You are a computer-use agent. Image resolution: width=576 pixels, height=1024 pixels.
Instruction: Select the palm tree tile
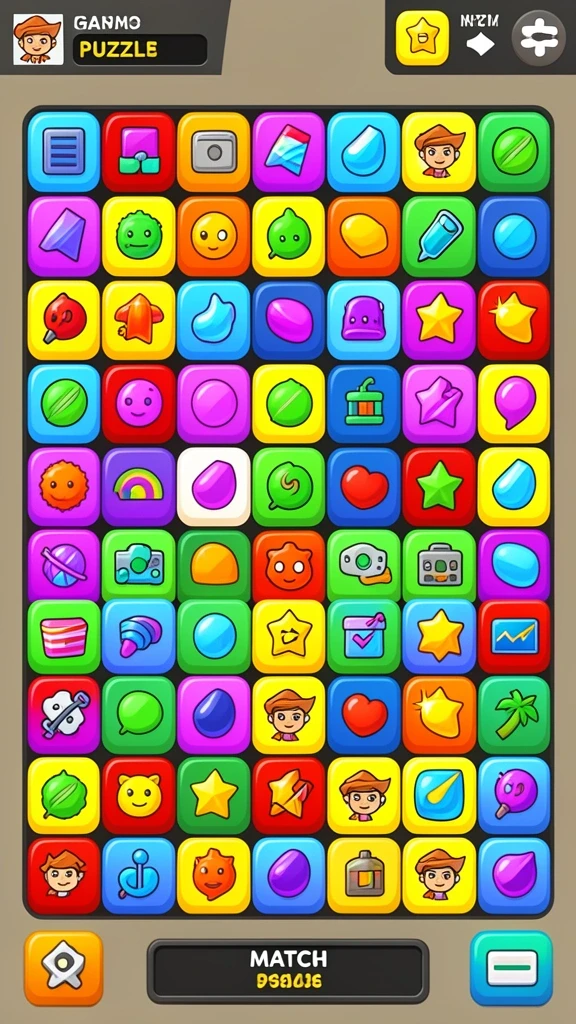[514, 714]
